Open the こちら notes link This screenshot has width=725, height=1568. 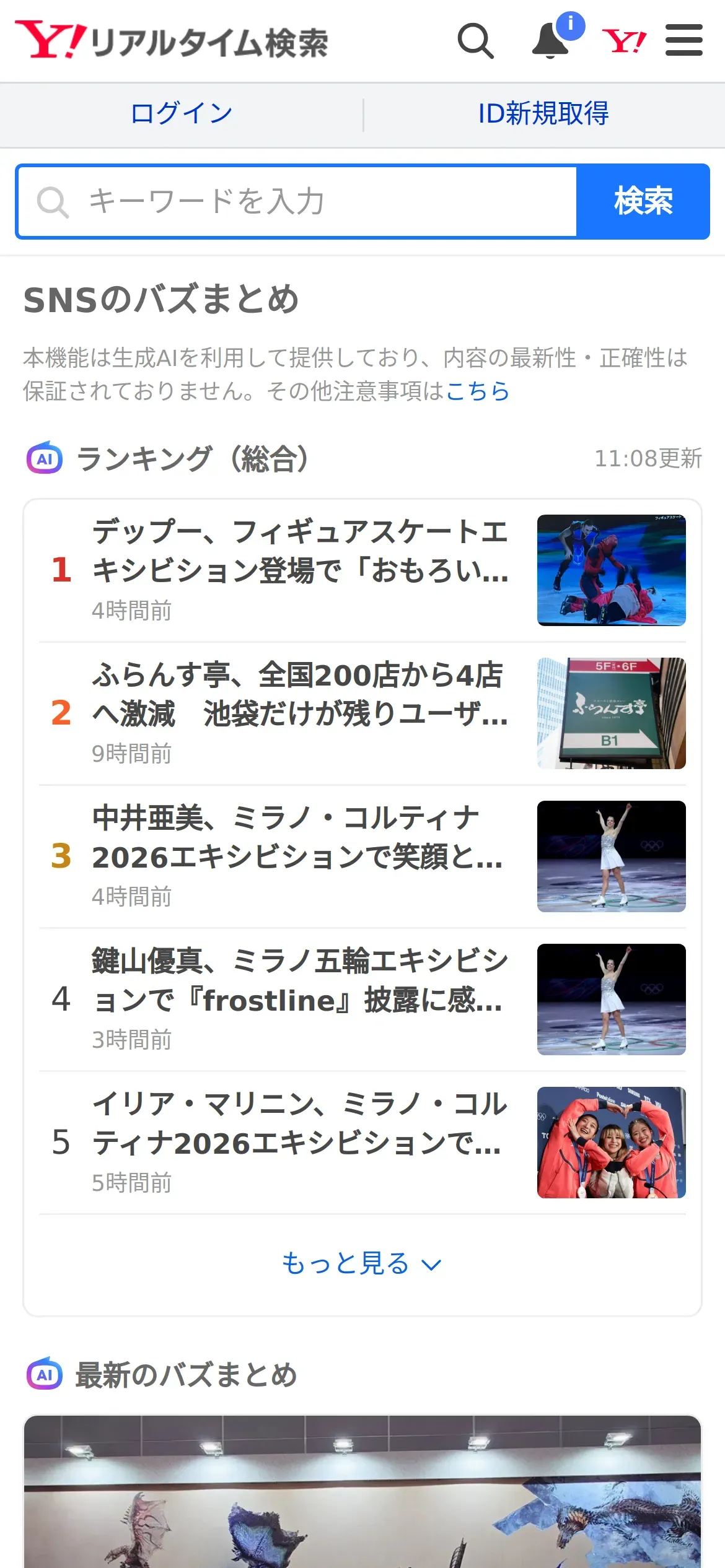click(477, 391)
